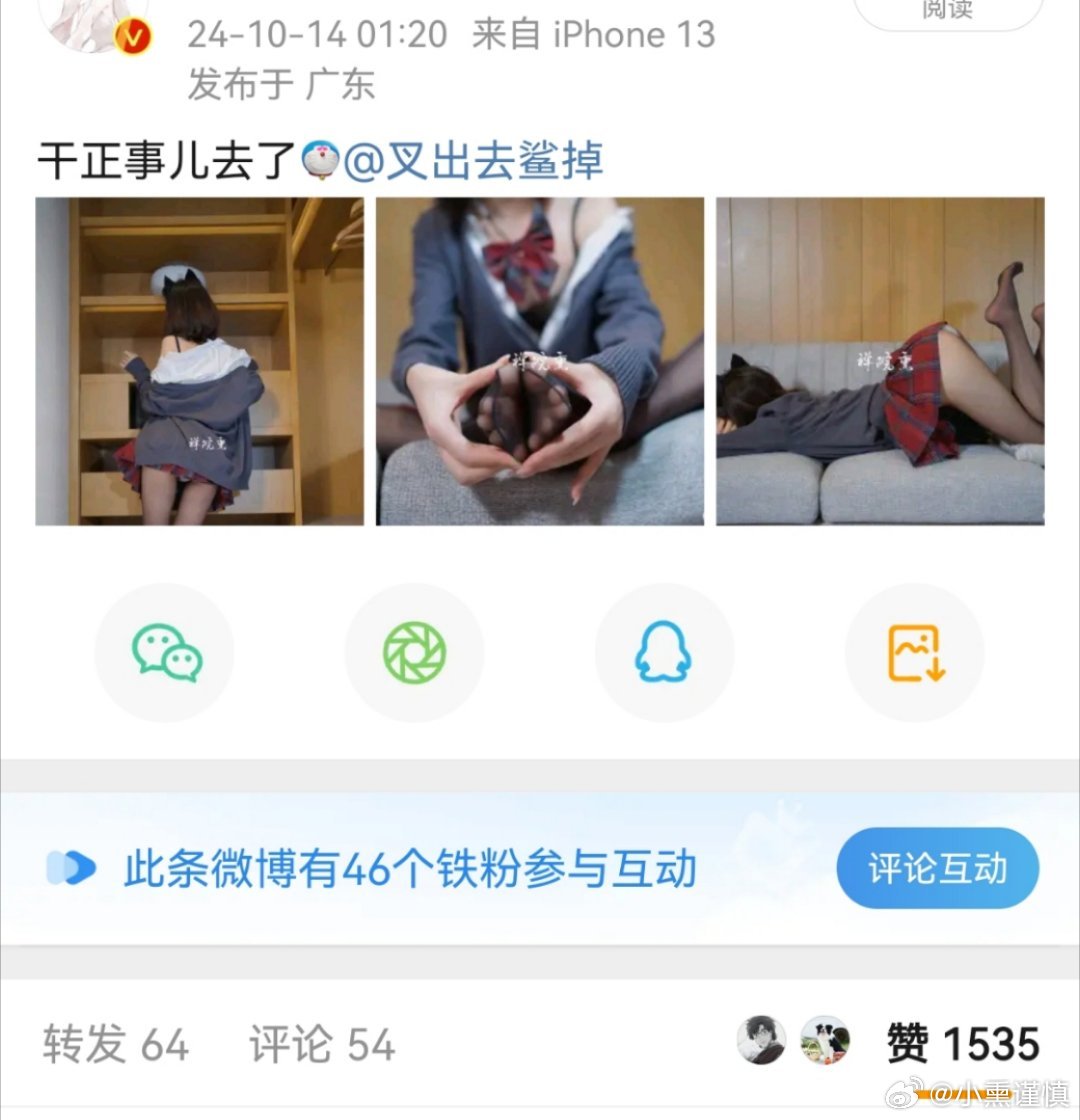View the 赞 1535 likes list
This screenshot has height=1120, width=1080.
click(x=962, y=1044)
